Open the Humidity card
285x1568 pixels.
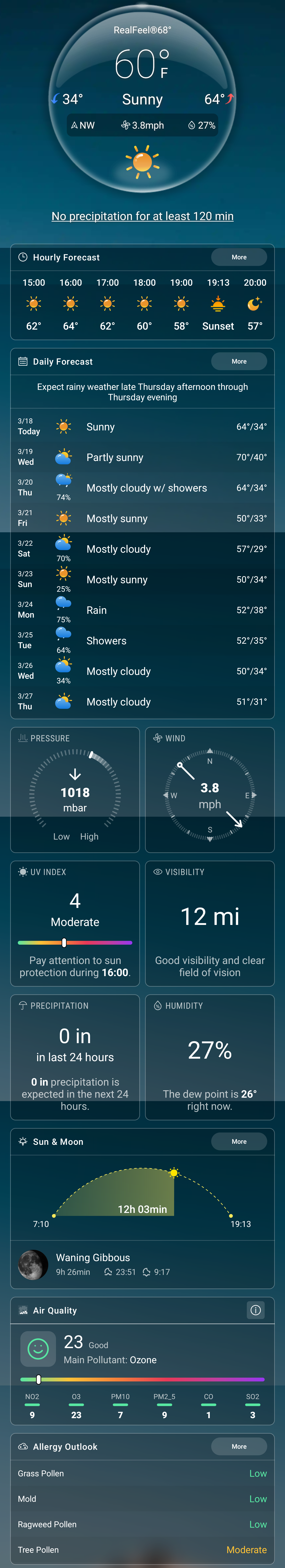pos(210,1057)
